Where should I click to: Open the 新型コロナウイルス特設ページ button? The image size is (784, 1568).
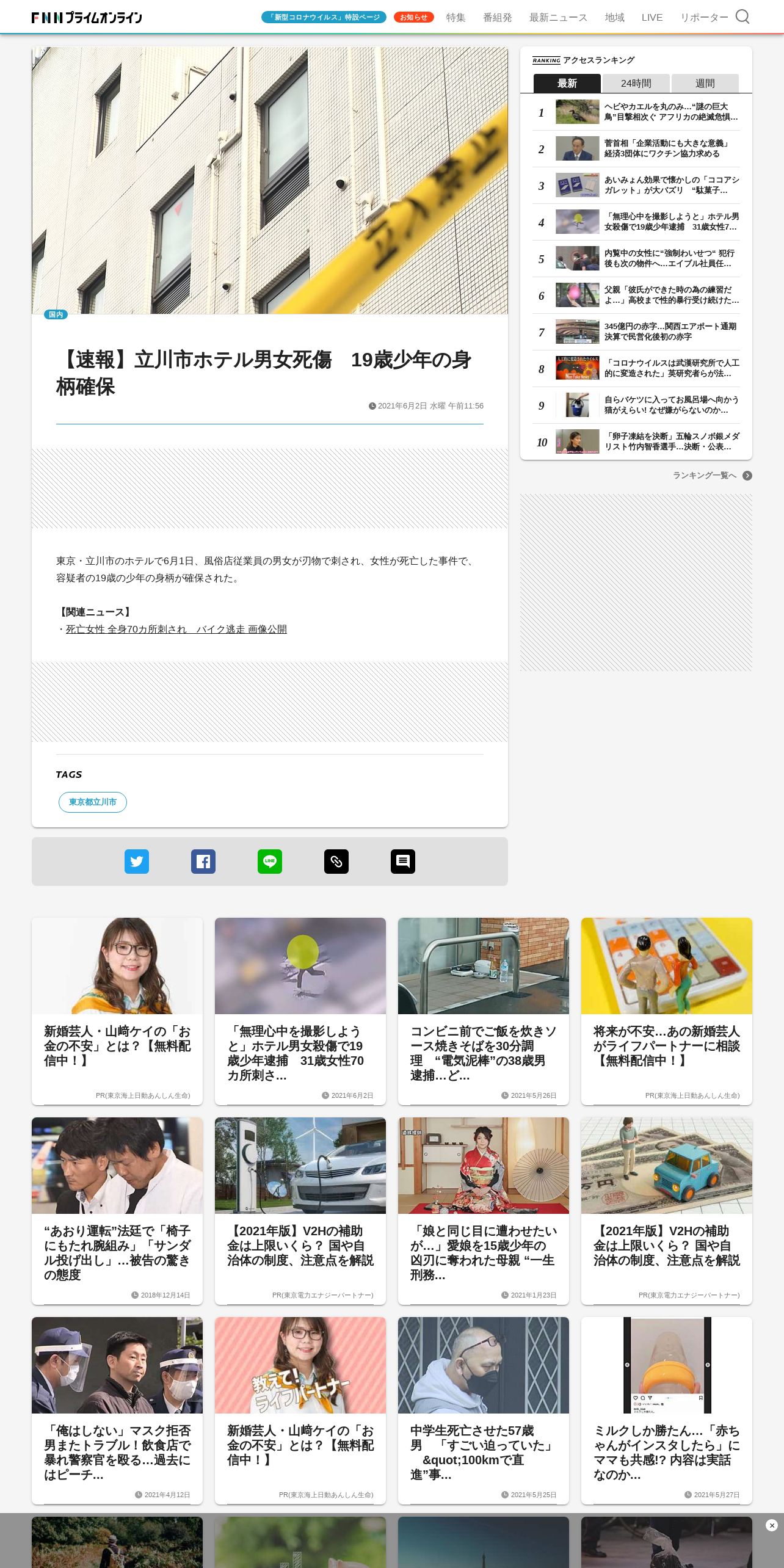coord(324,17)
